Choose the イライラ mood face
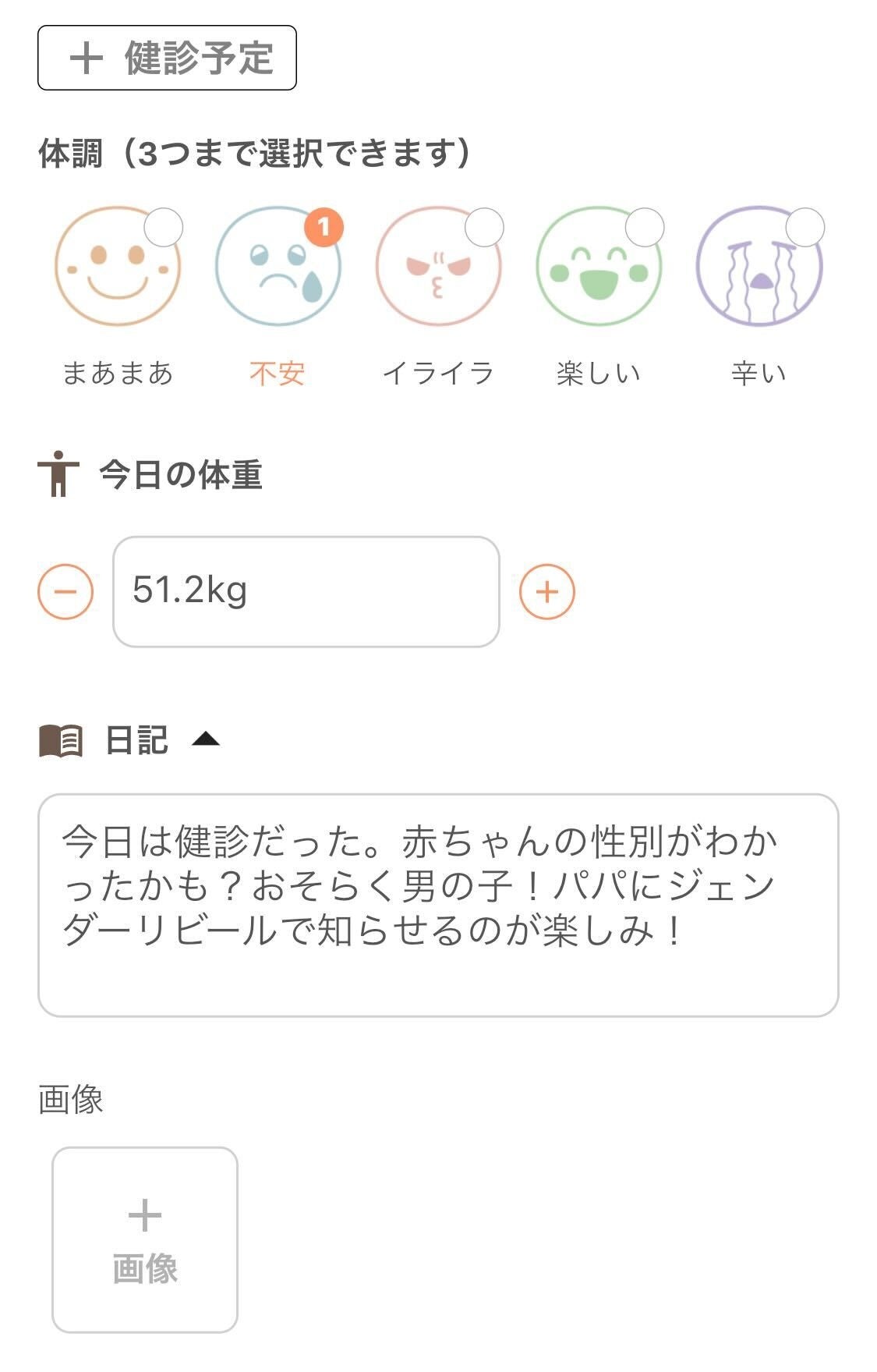 [x=438, y=266]
